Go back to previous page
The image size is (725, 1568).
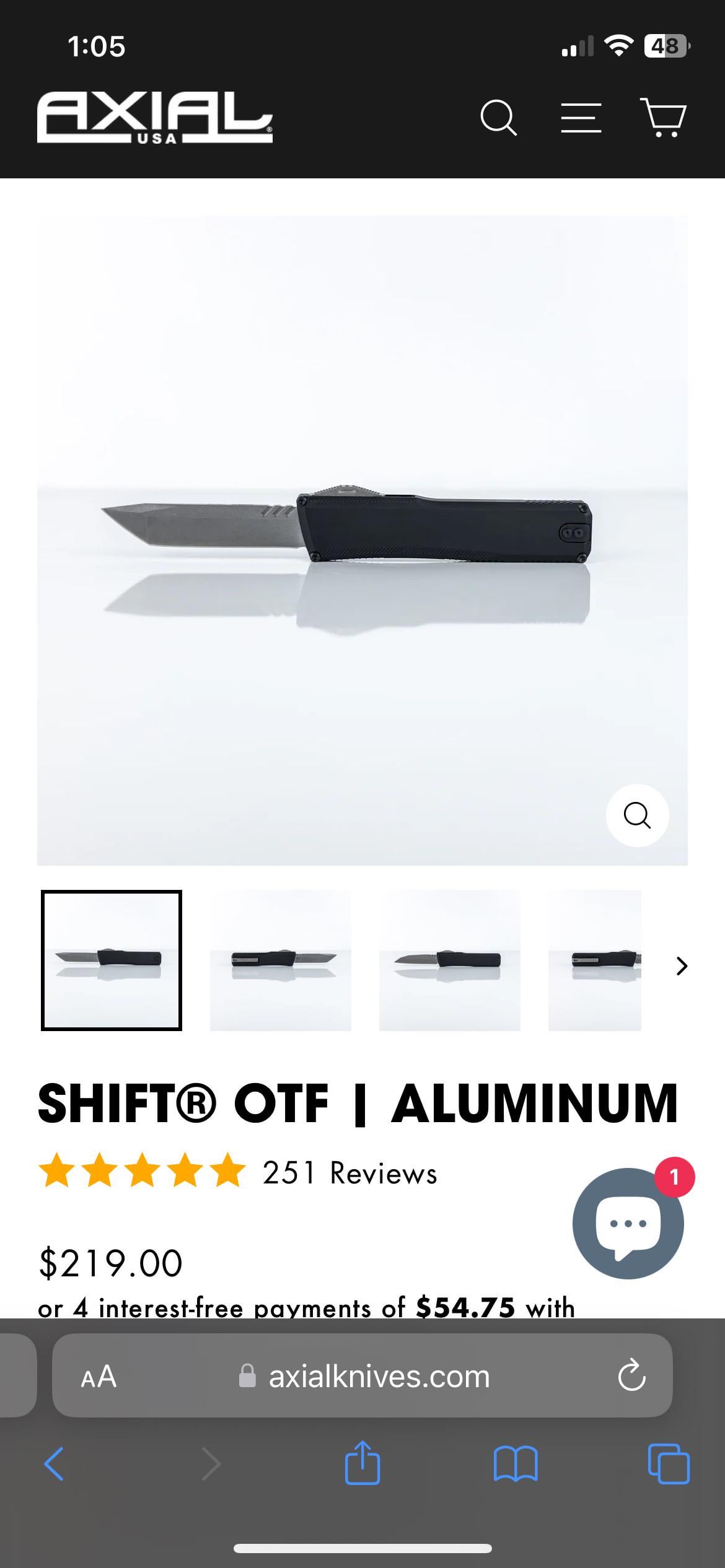(54, 1464)
